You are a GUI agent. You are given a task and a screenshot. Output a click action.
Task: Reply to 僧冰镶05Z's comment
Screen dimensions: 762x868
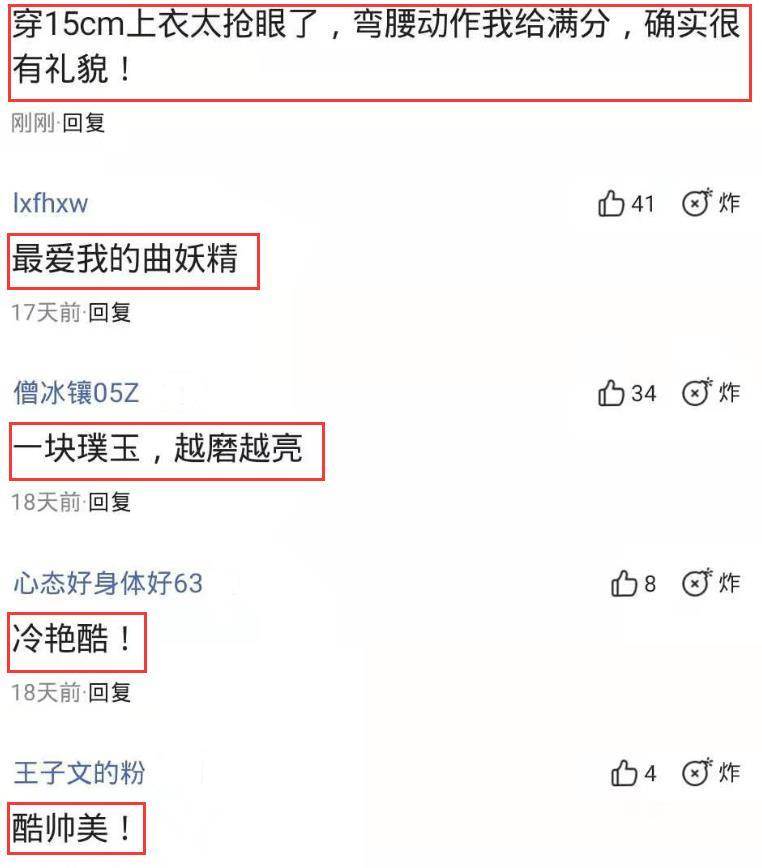tap(110, 503)
